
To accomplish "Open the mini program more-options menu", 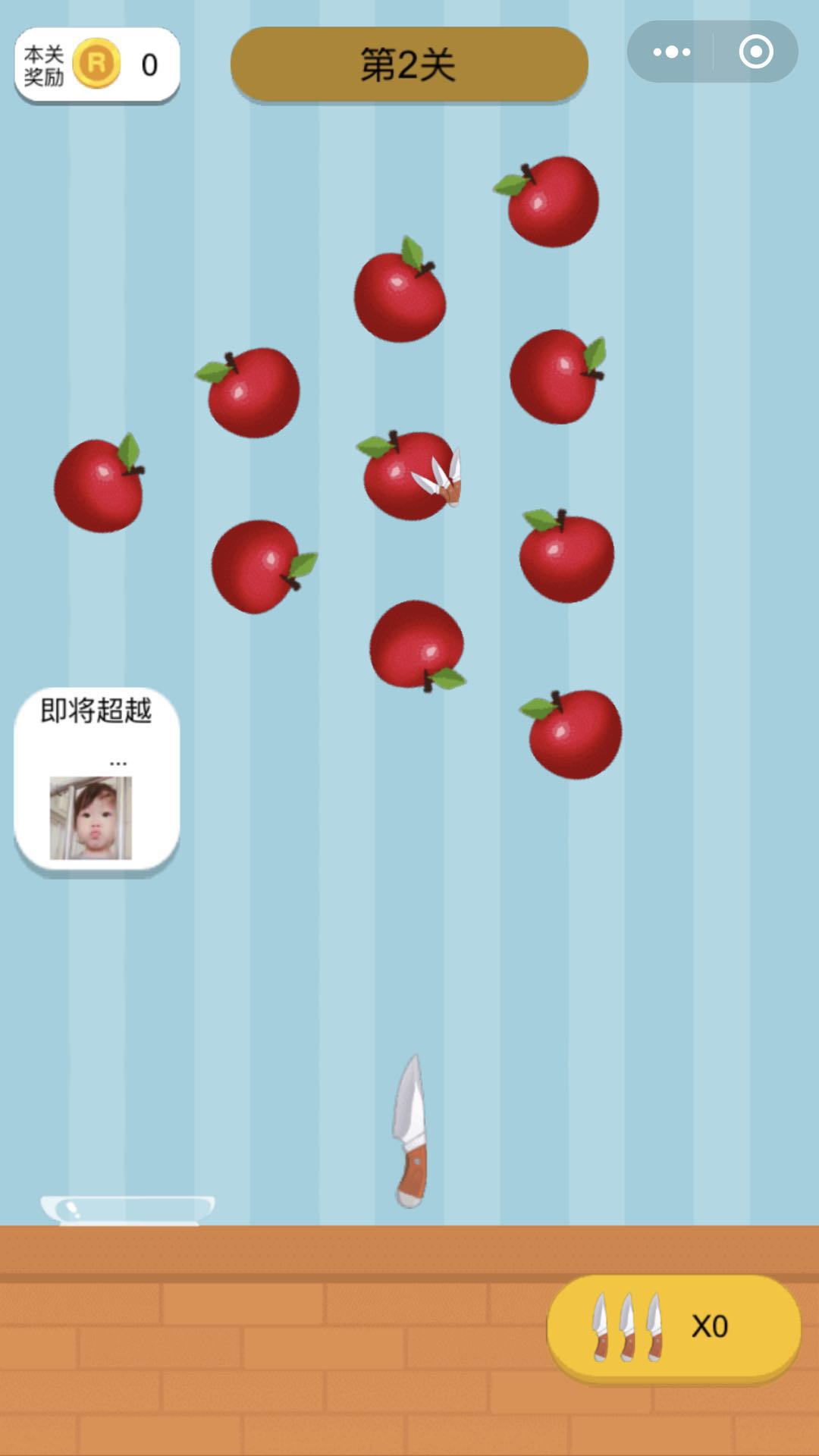I will click(x=671, y=52).
